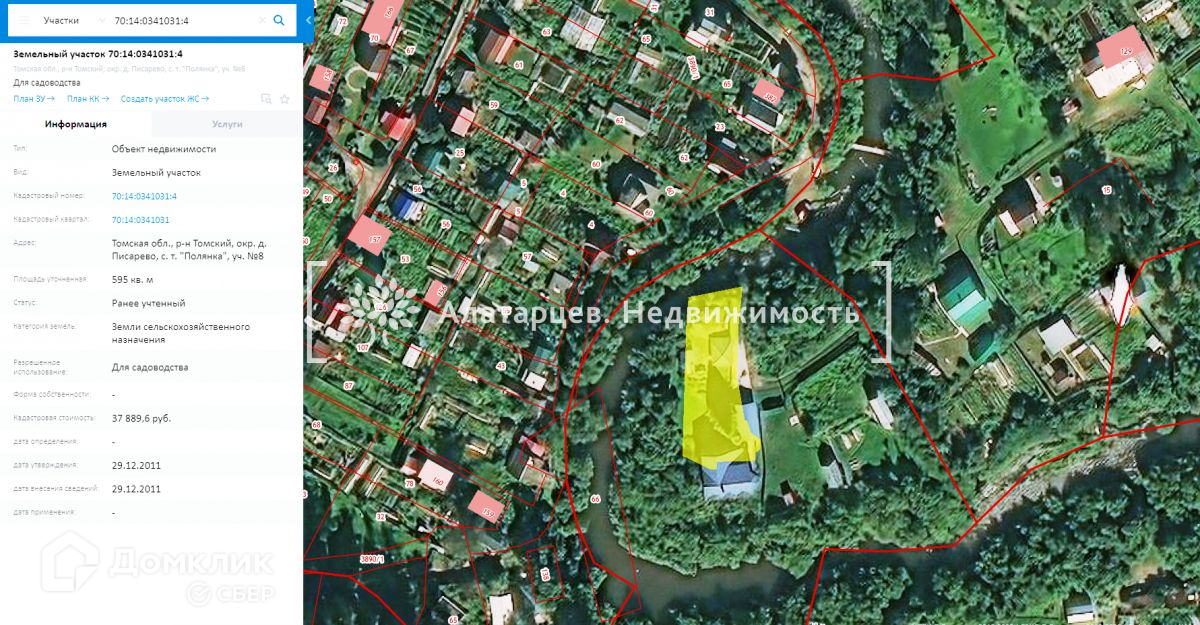Switch to the Услуги tab
Screen dimensions: 1200x625
pos(227,124)
